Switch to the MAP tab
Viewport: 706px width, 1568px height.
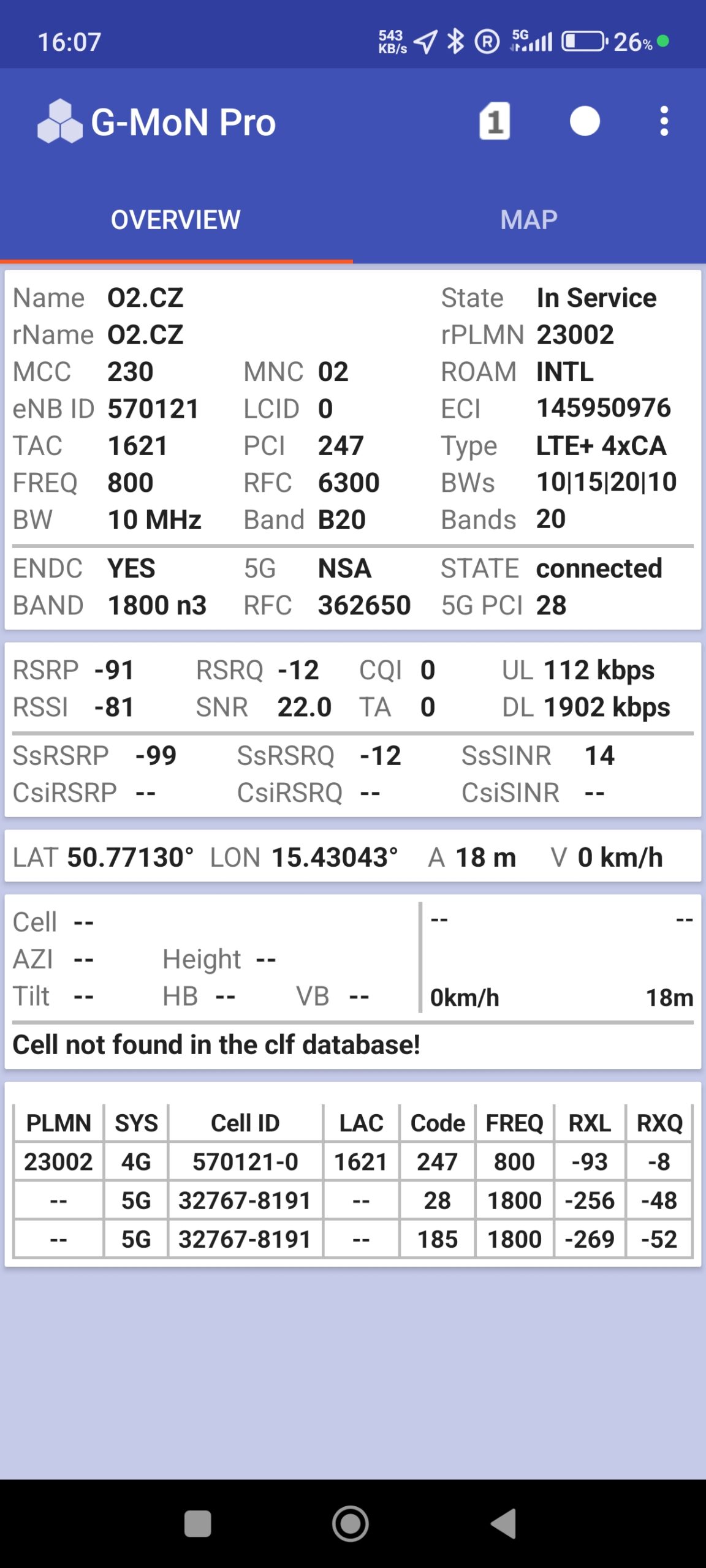click(528, 220)
